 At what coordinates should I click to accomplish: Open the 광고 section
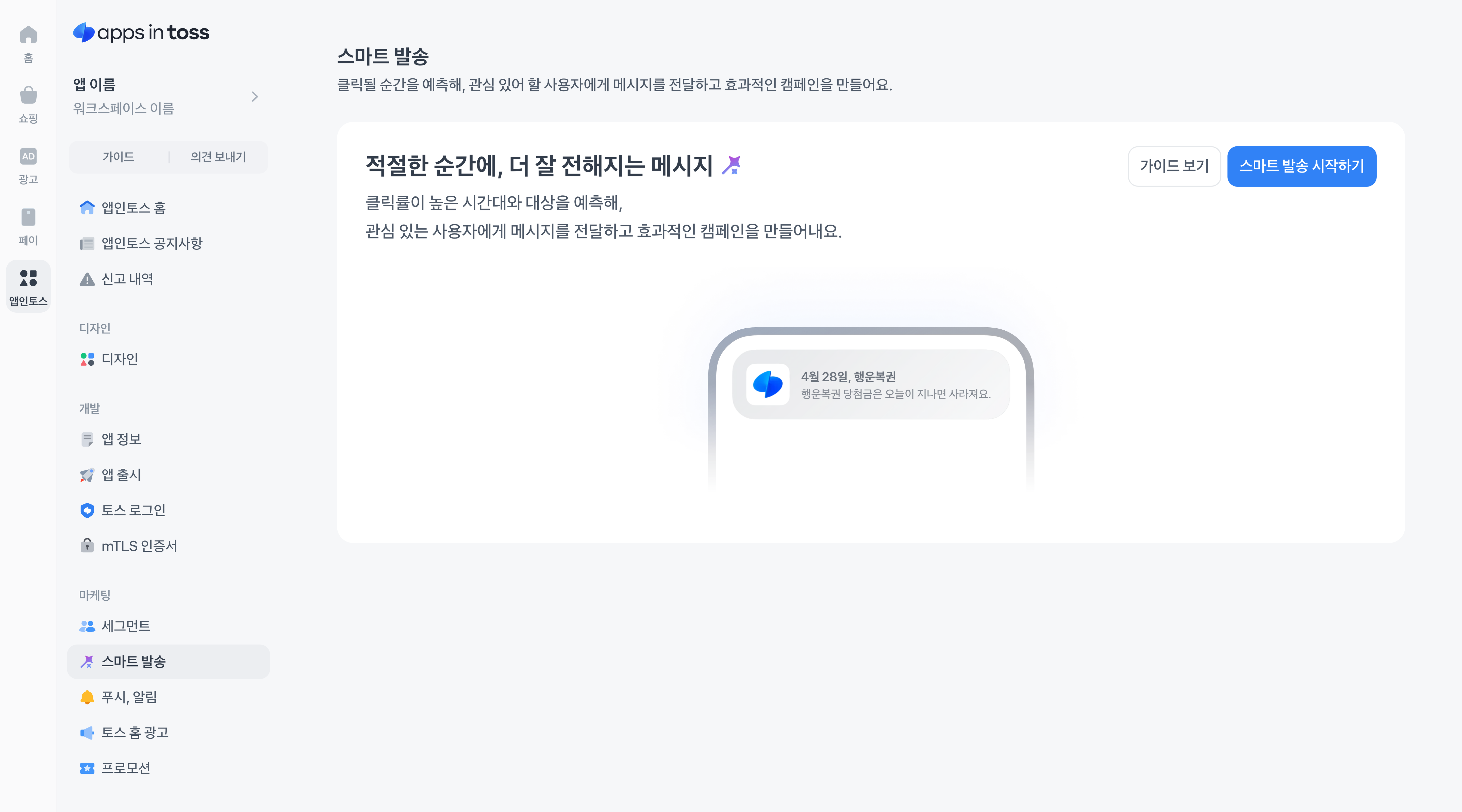coord(28,165)
